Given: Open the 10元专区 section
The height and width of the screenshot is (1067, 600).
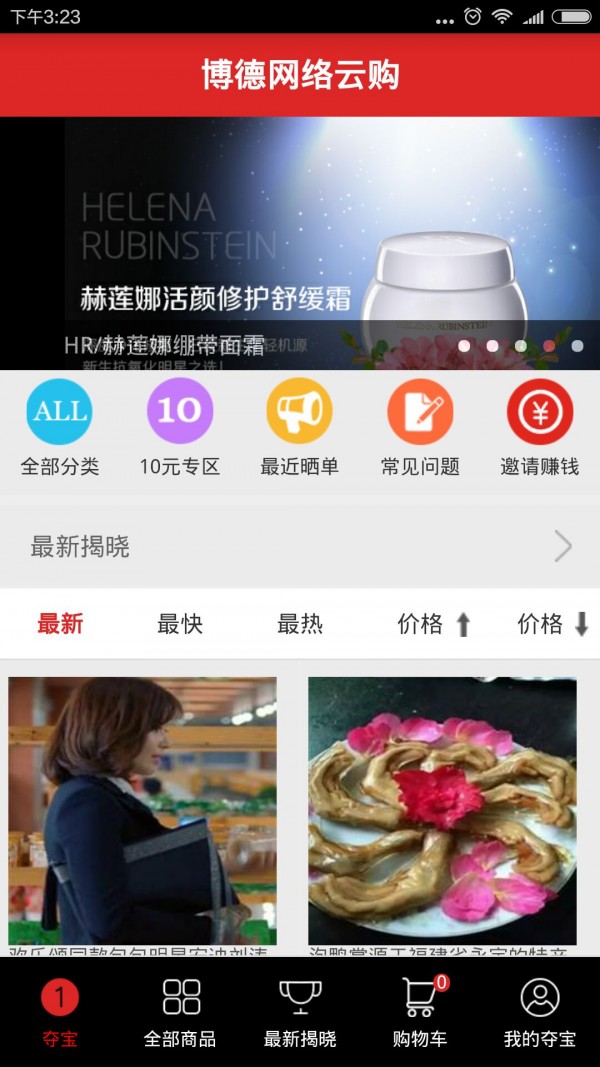Looking at the screenshot, I should click(180, 427).
